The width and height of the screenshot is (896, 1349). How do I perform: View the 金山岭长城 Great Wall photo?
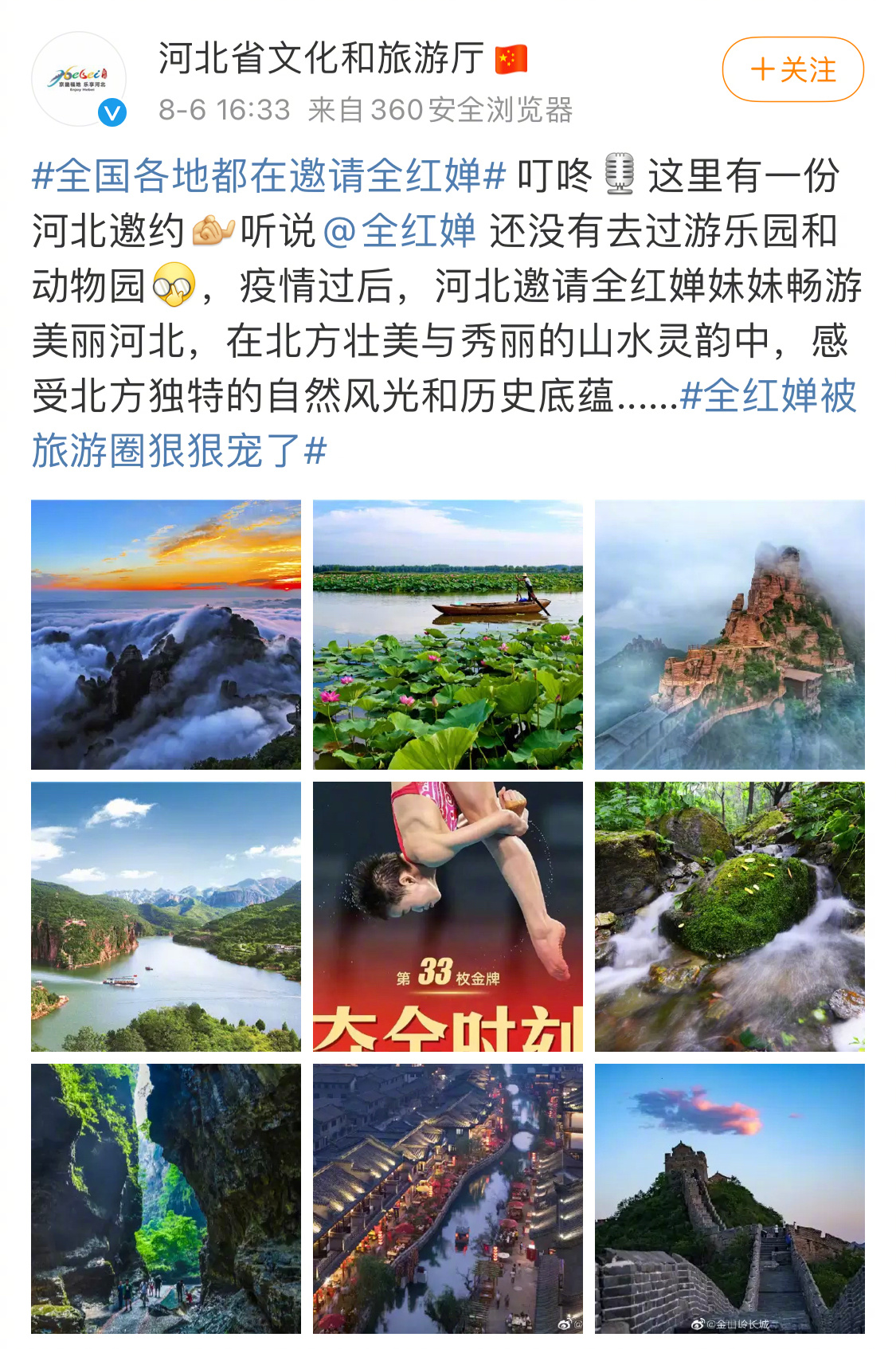pyautogui.click(x=730, y=1198)
